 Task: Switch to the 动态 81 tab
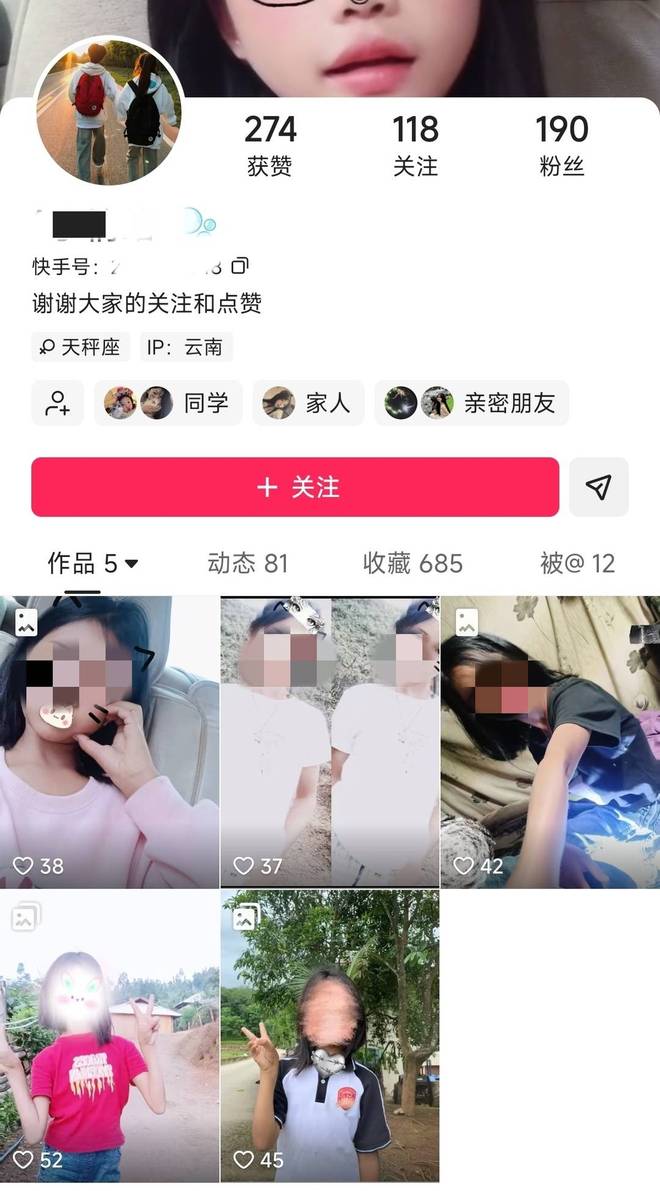(x=247, y=563)
